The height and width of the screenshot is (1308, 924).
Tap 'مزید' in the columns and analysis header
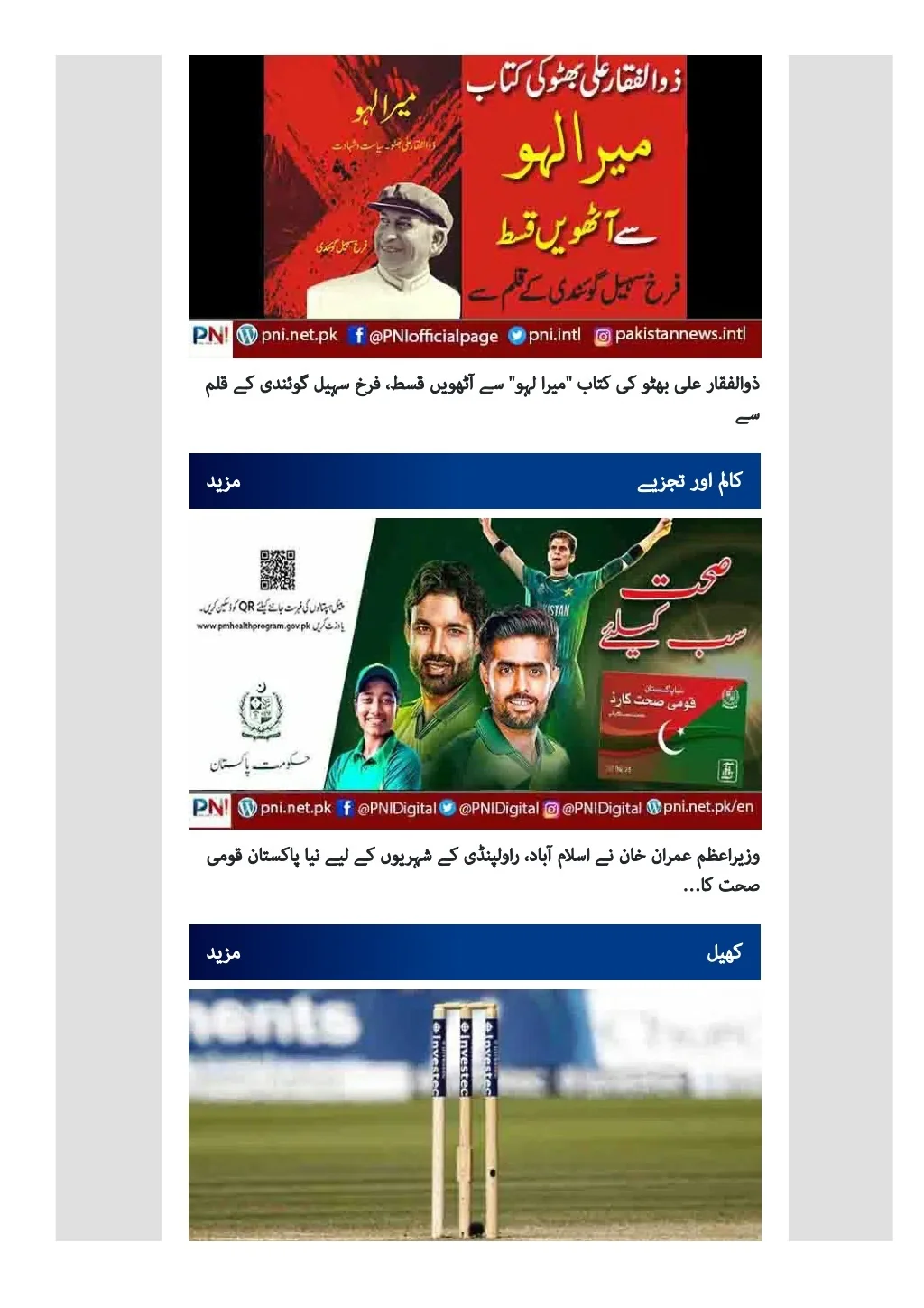223,482
